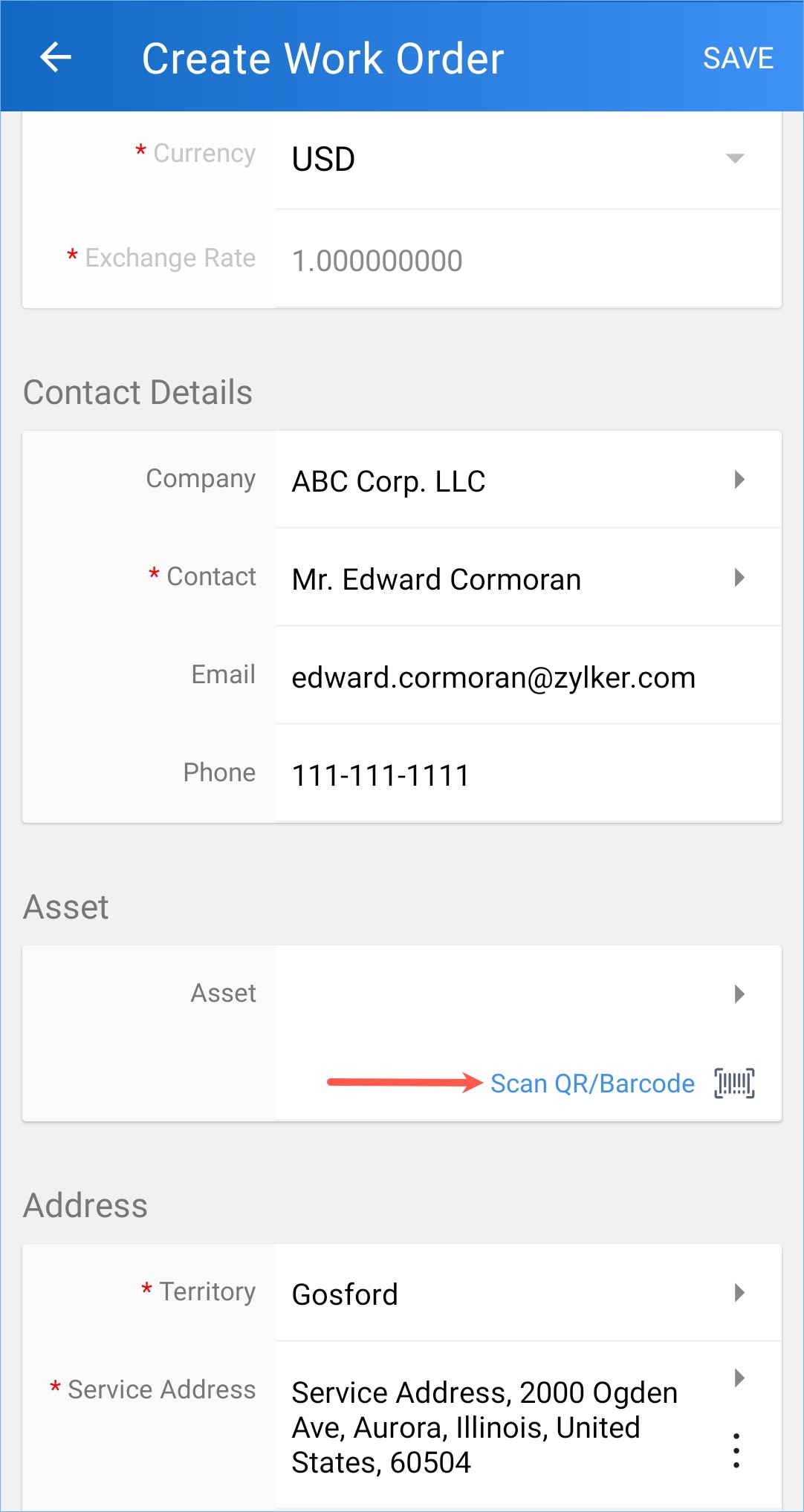Edit the Email field

tap(528, 677)
